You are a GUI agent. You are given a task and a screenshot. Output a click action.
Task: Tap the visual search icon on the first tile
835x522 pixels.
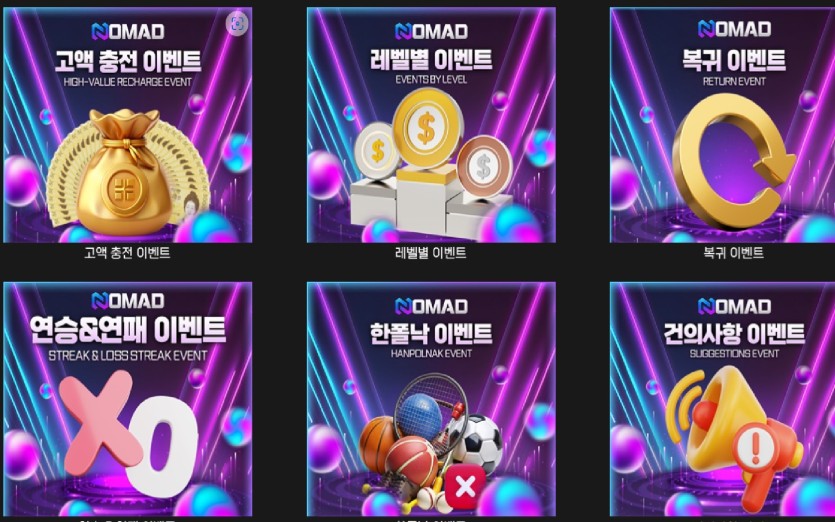coord(236,23)
